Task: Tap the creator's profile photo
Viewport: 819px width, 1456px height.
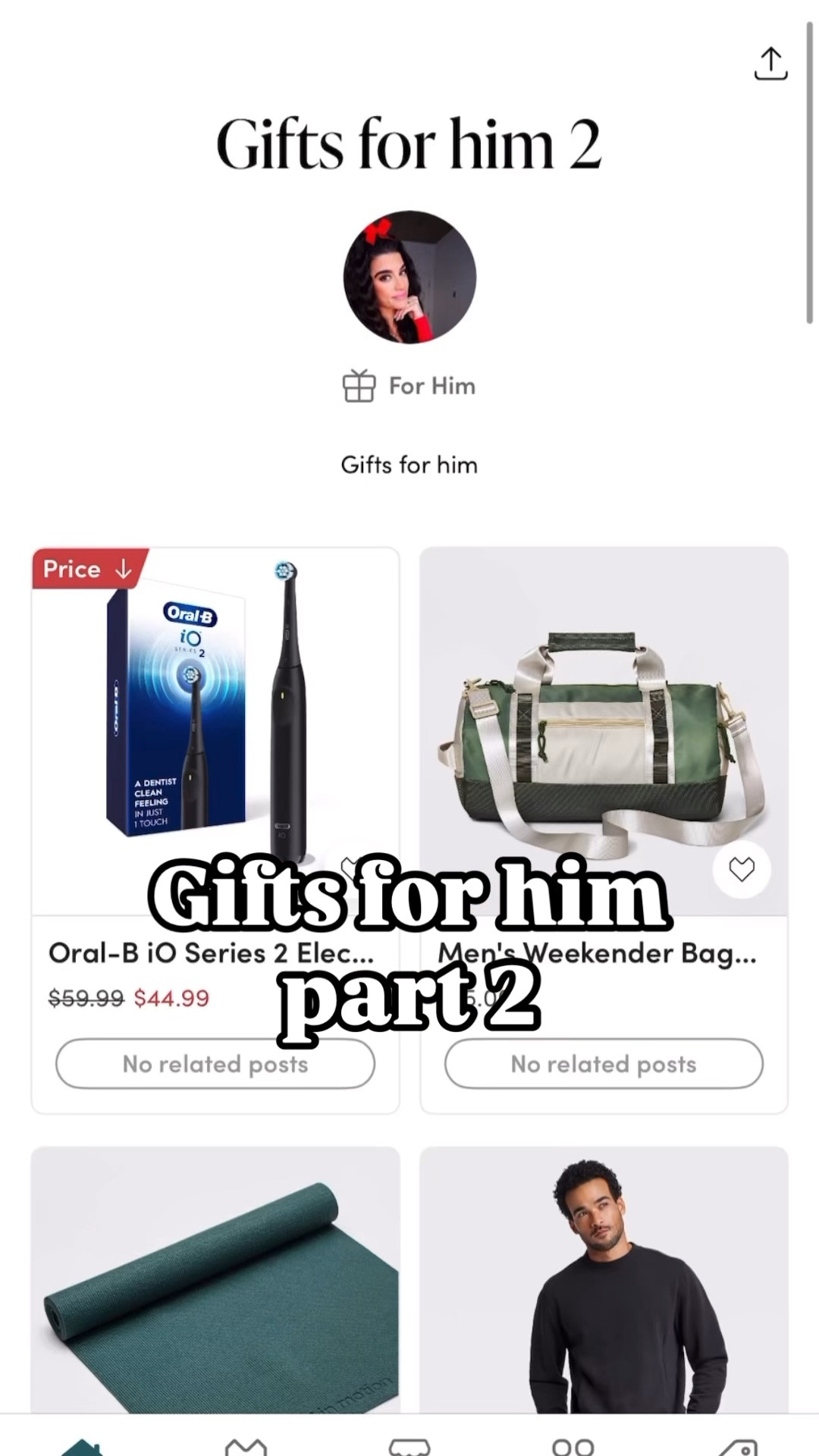Action: [409, 278]
